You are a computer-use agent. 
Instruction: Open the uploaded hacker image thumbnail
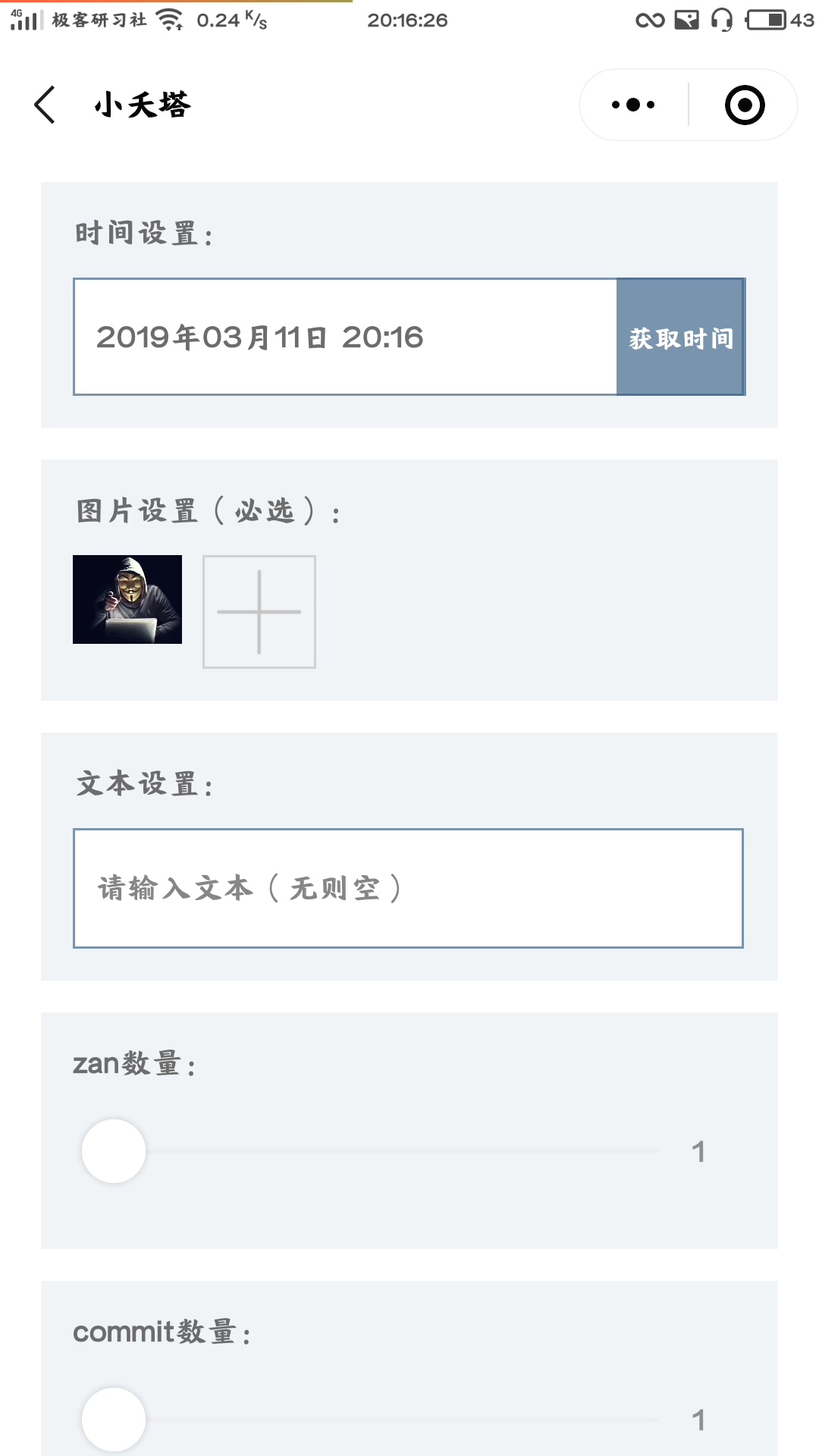point(127,600)
